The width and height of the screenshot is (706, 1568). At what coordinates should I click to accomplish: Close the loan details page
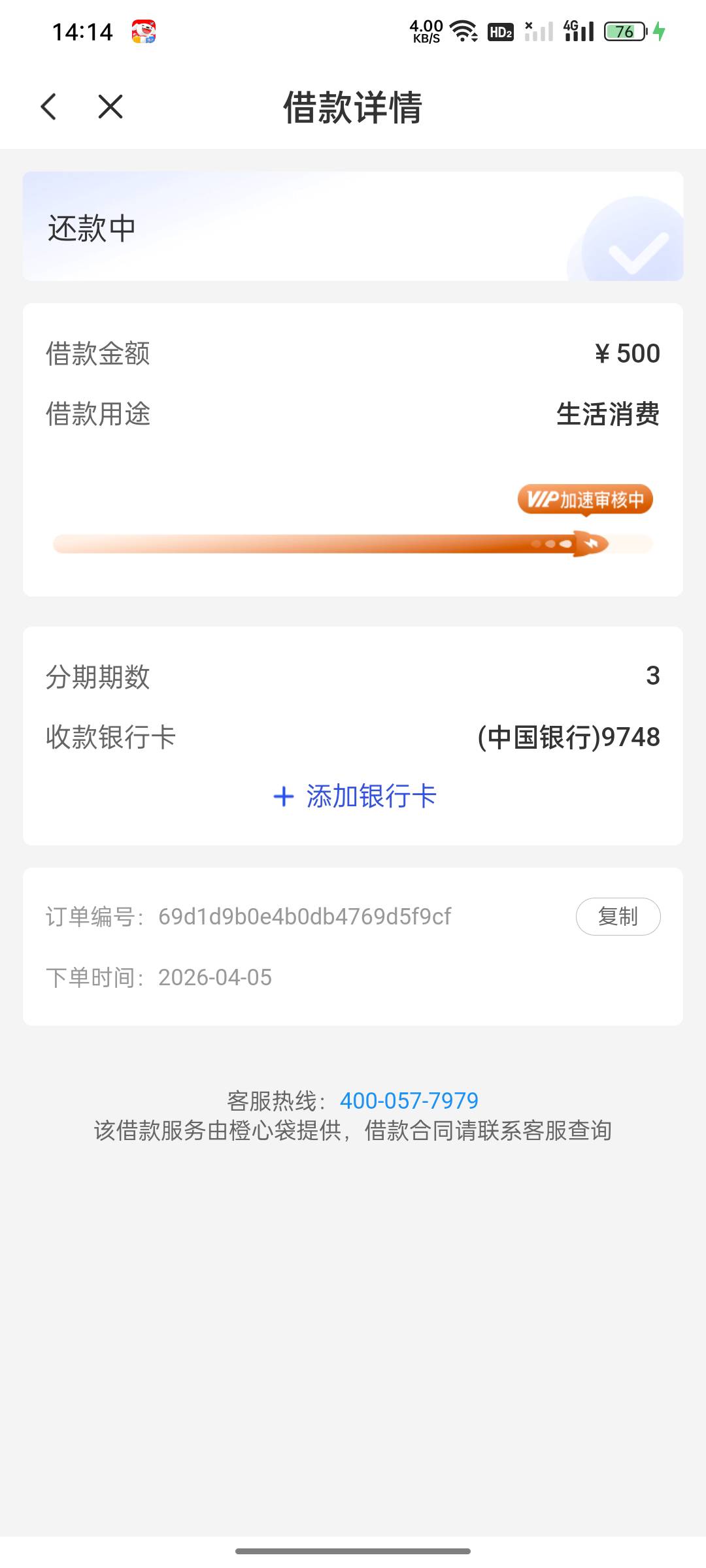point(110,106)
